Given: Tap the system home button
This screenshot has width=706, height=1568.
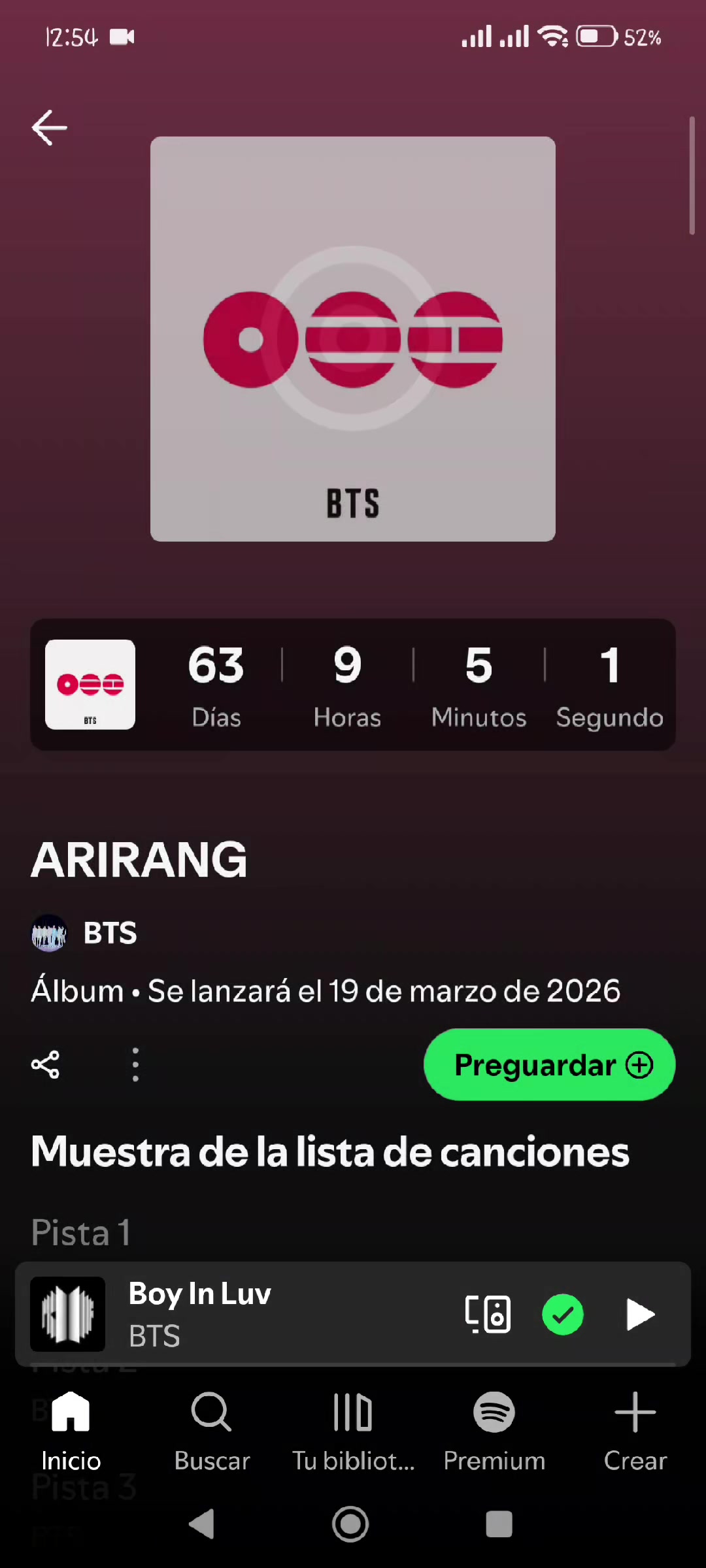Looking at the screenshot, I should pos(350,1524).
